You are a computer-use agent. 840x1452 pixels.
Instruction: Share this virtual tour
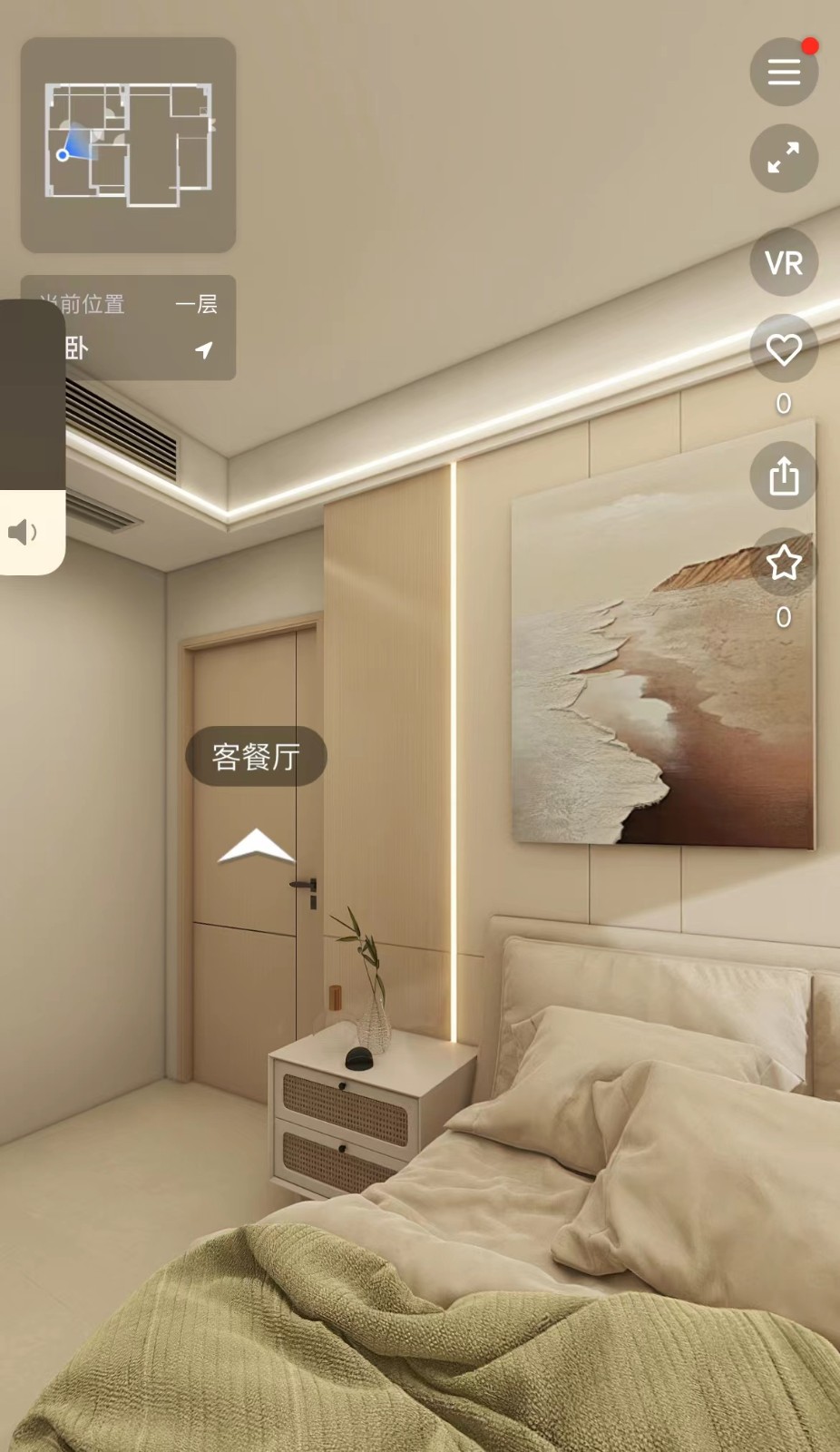pyautogui.click(x=784, y=476)
